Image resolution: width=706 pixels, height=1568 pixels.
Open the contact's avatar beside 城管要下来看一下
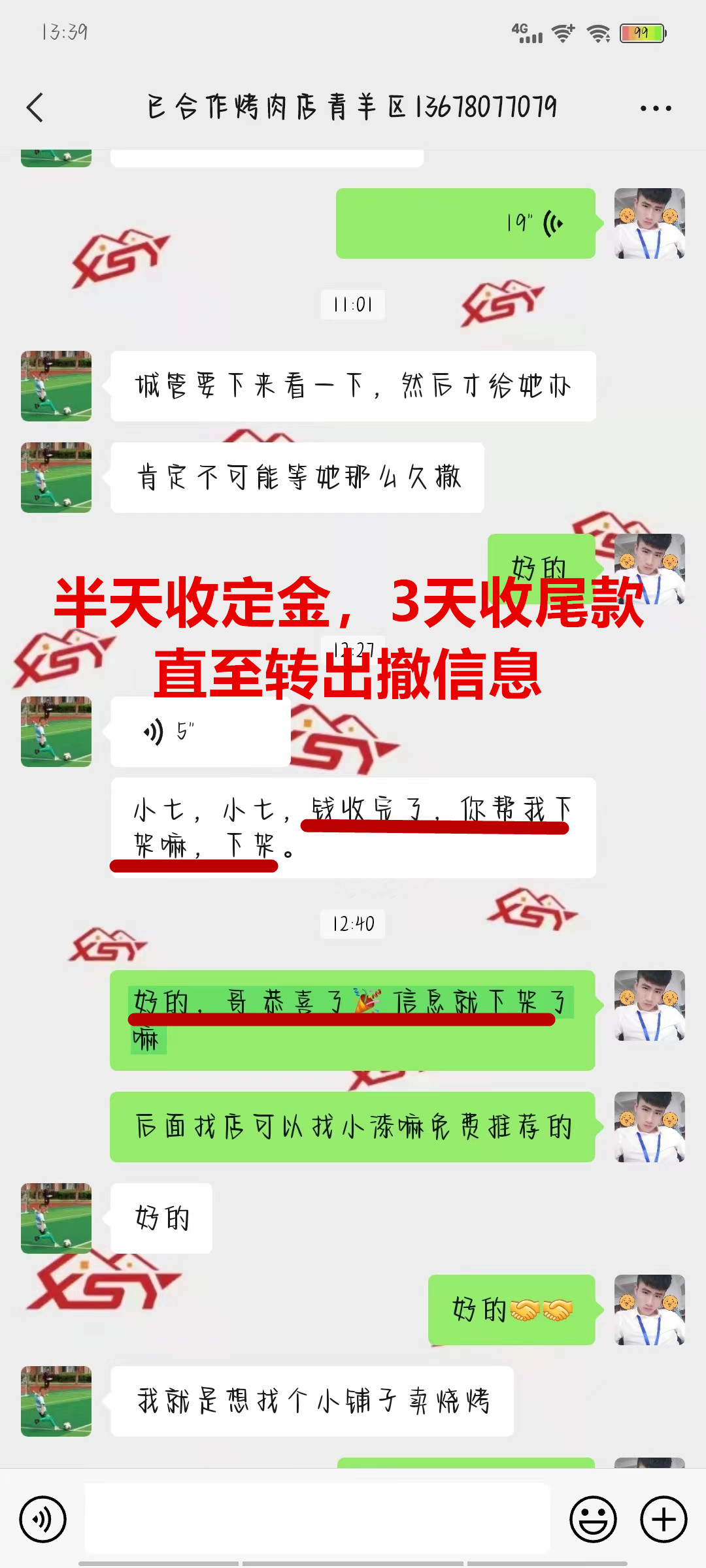click(x=56, y=386)
